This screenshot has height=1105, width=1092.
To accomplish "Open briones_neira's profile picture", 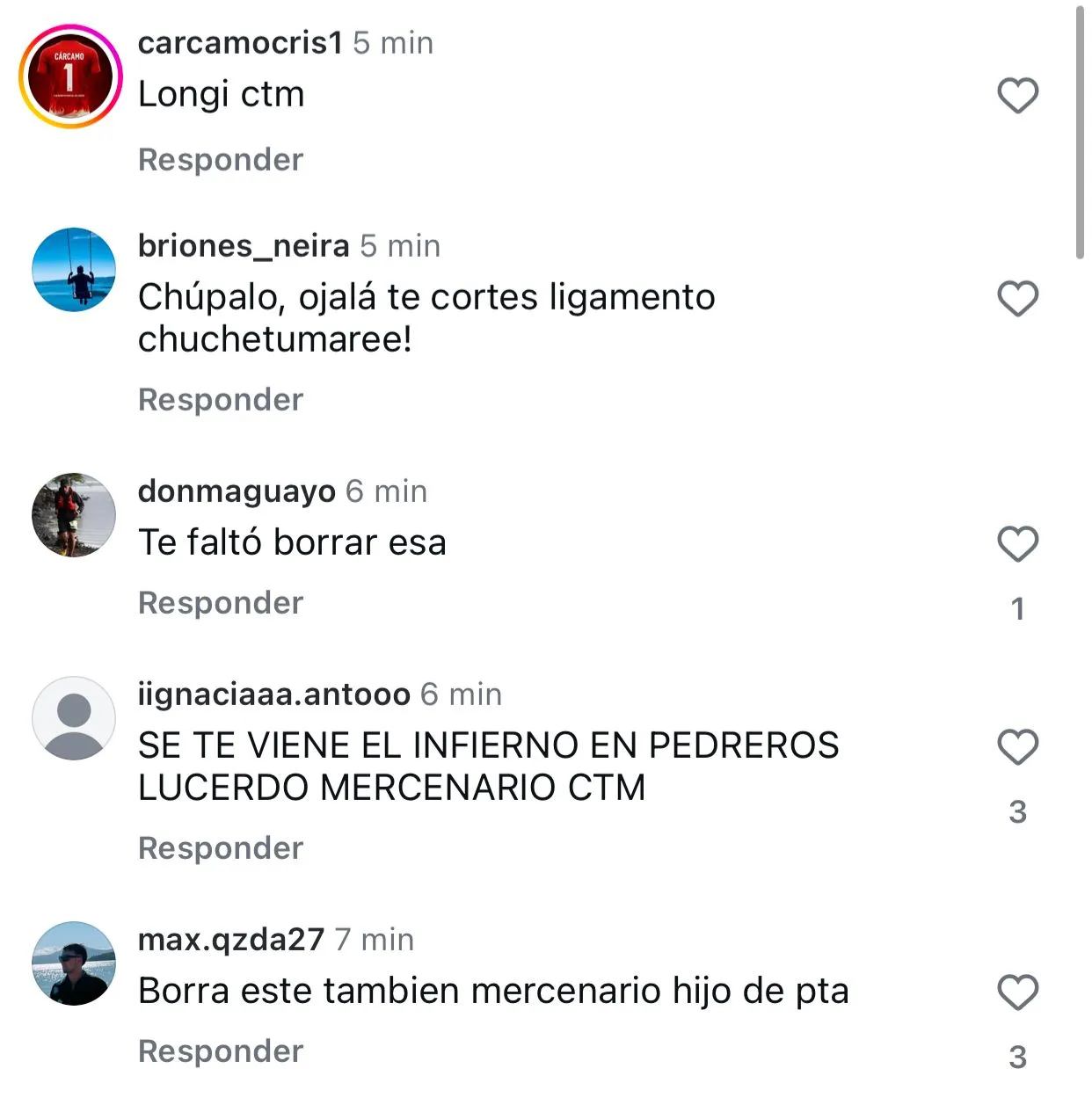I will coord(74,270).
